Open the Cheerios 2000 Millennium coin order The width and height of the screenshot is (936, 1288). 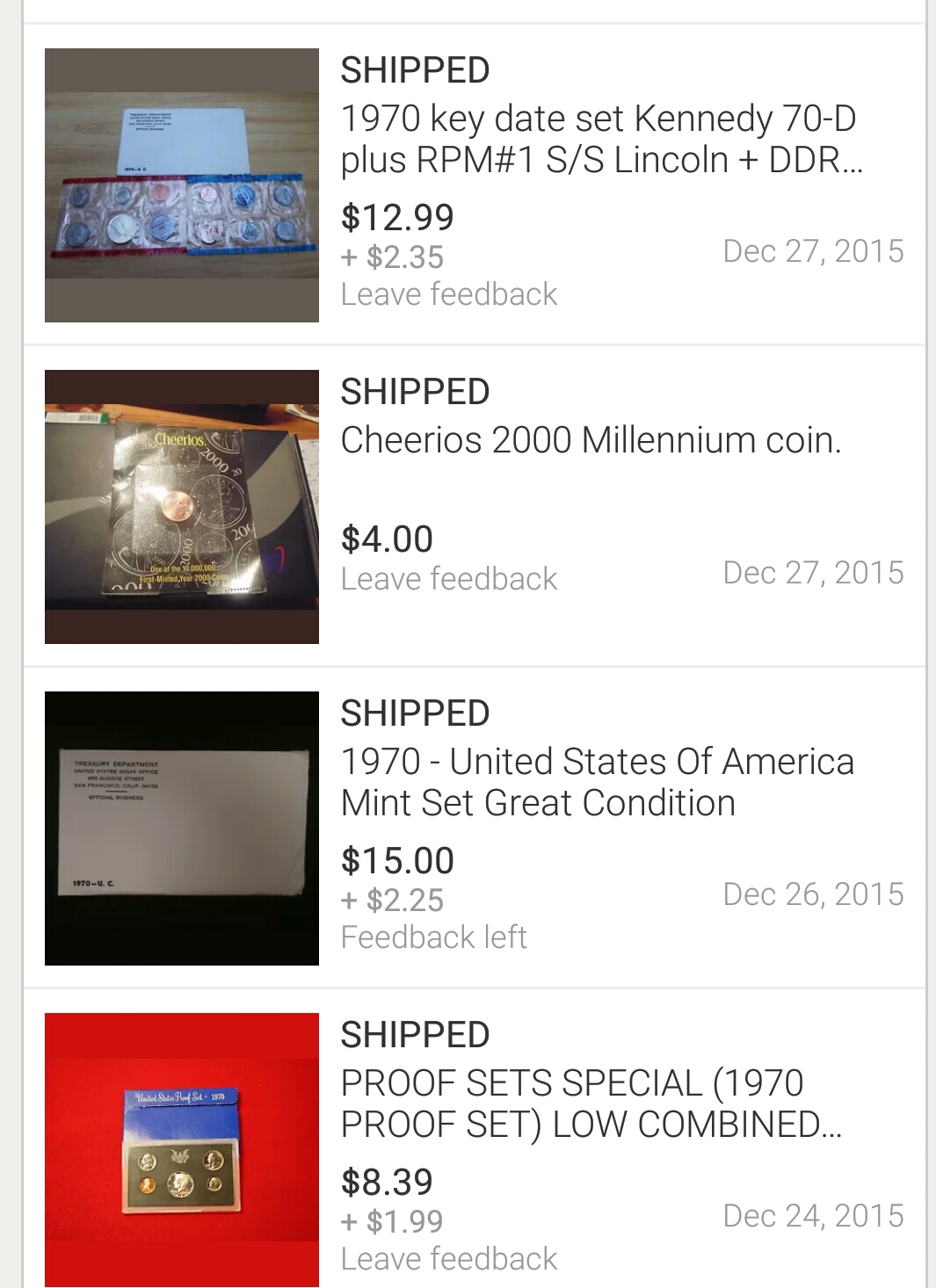(x=591, y=440)
